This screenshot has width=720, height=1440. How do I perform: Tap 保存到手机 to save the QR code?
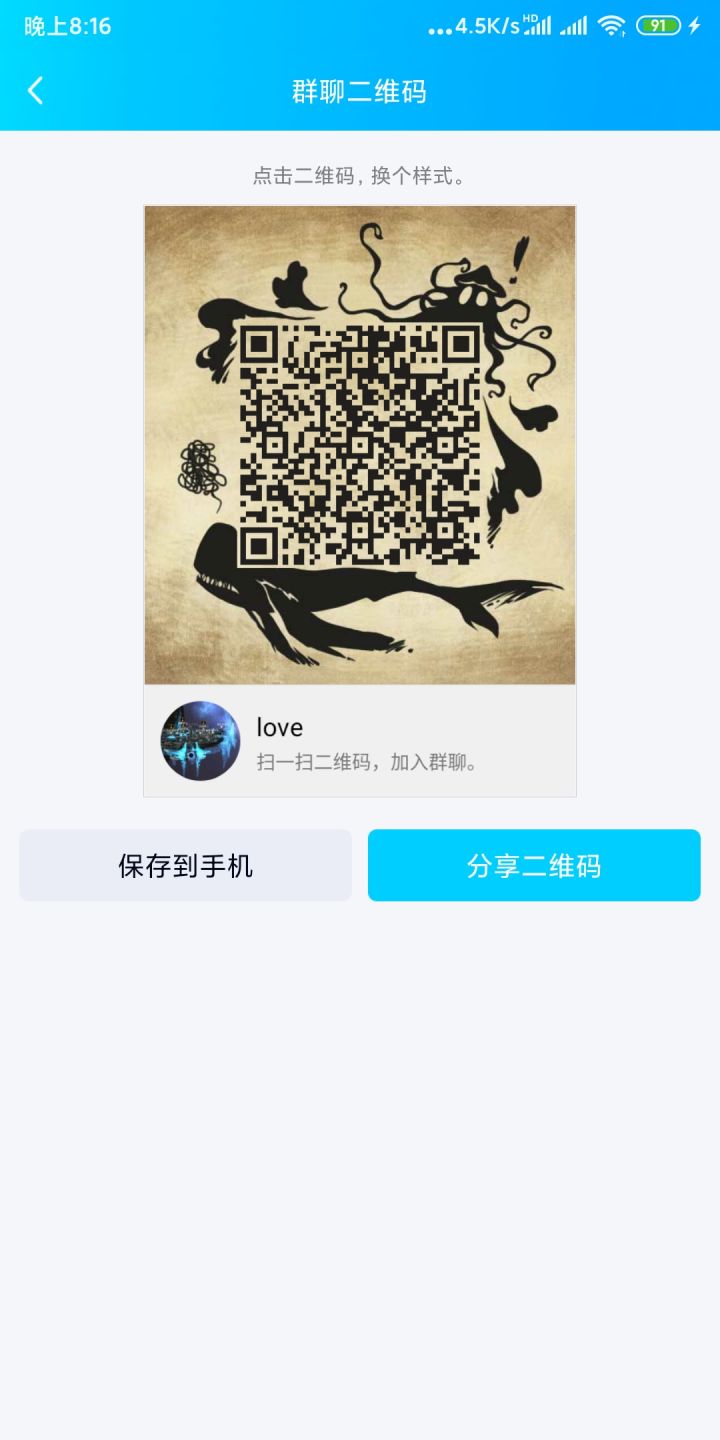185,865
